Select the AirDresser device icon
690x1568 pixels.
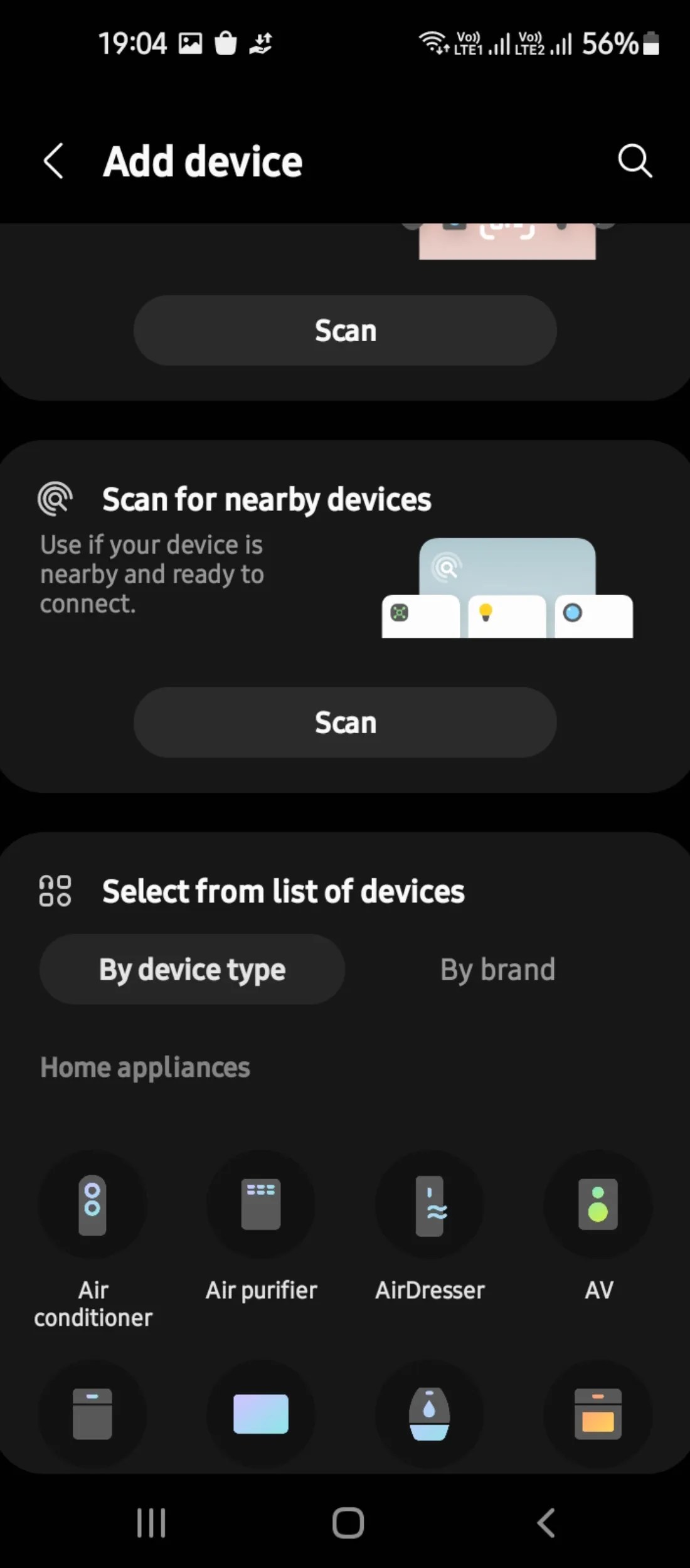pyautogui.click(x=429, y=1204)
